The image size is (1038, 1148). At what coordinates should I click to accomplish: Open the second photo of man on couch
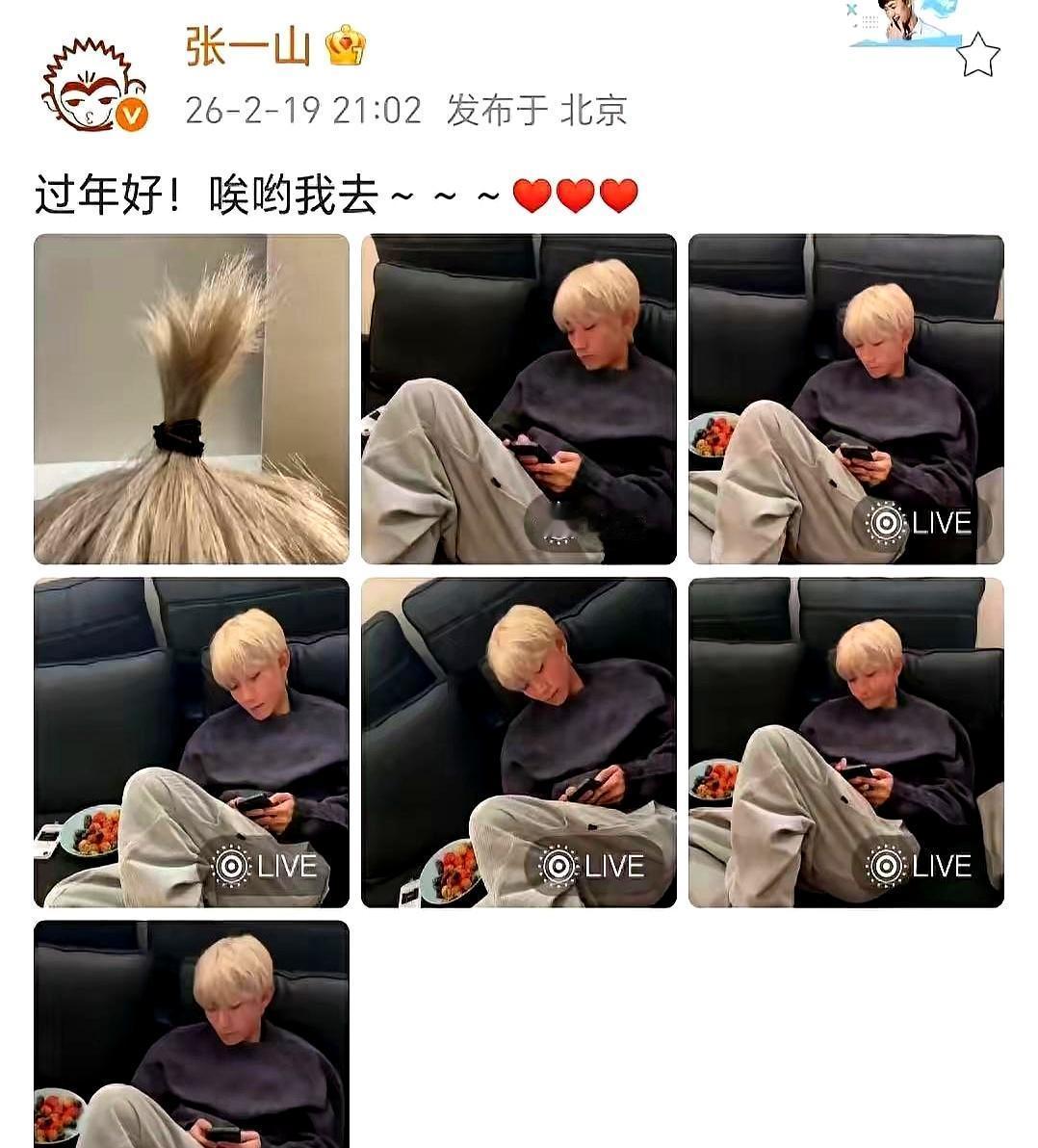520,400
